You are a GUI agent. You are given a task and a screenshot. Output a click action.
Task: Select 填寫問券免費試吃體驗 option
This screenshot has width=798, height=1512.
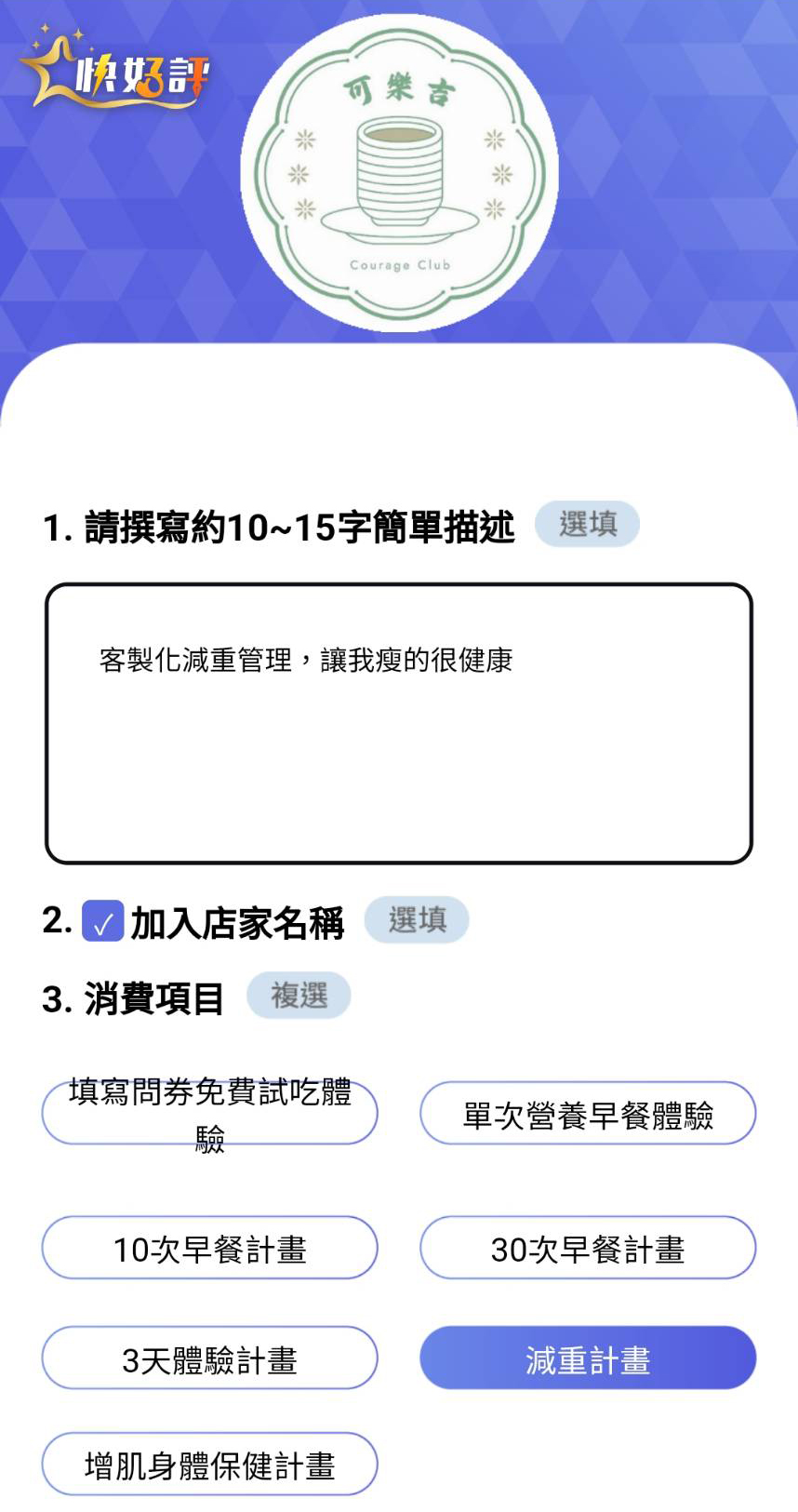(x=209, y=1113)
